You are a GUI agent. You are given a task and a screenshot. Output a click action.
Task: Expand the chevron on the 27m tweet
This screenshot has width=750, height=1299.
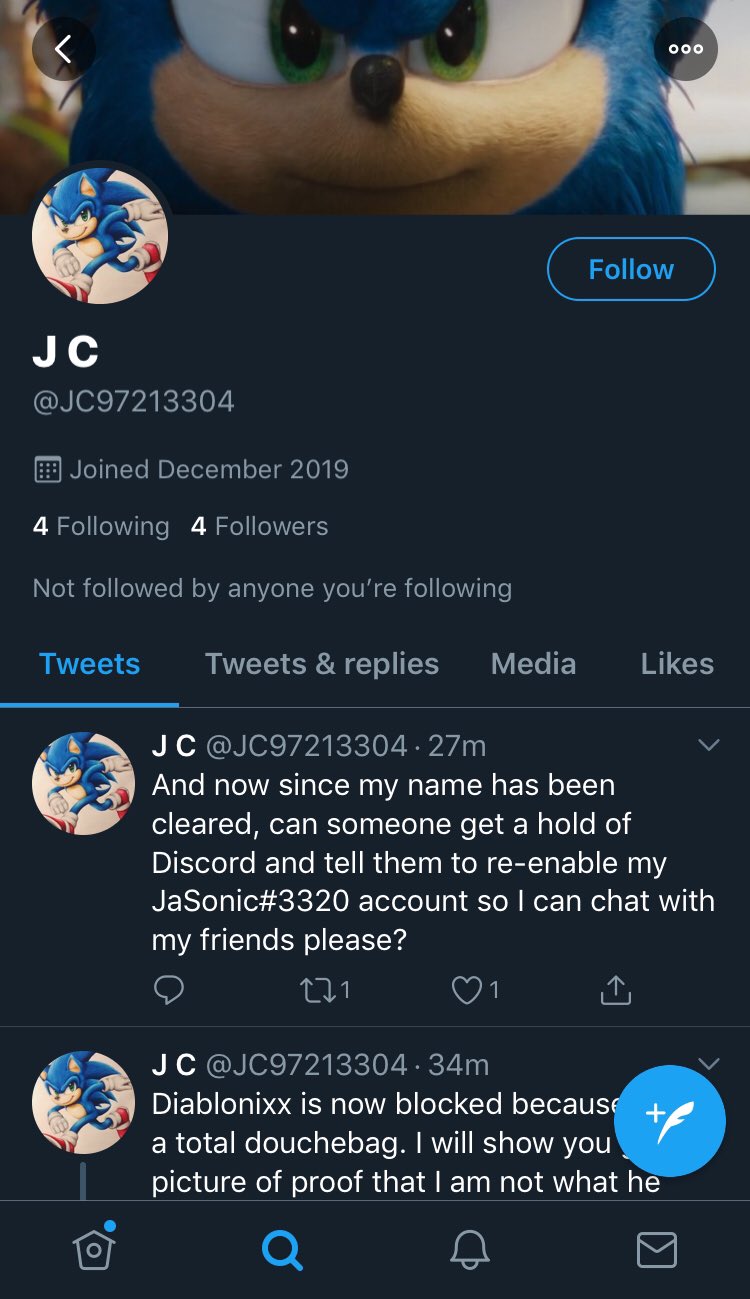point(708,745)
